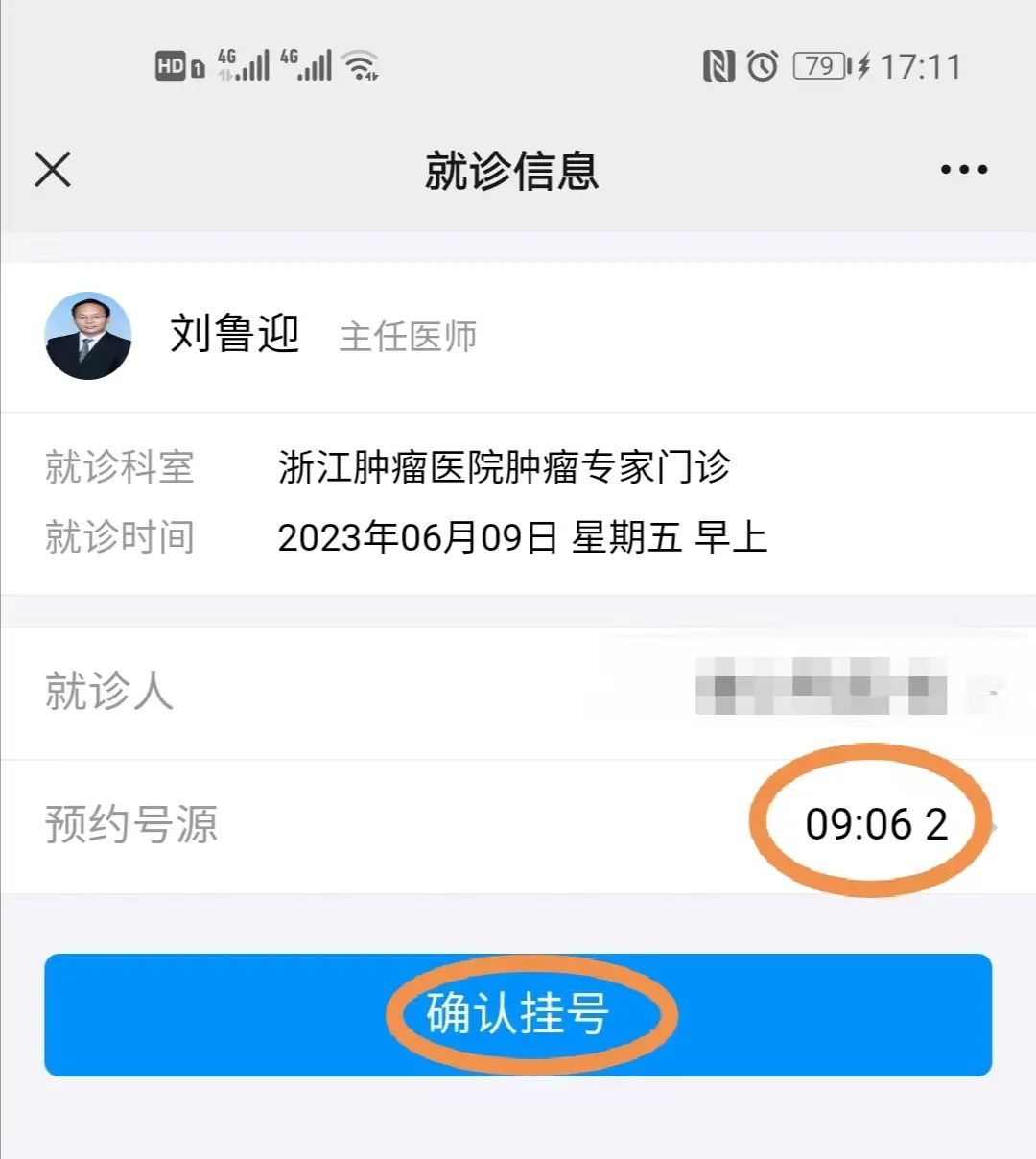Close the 就诊信息 page
Image resolution: width=1036 pixels, height=1159 pixels.
click(53, 171)
